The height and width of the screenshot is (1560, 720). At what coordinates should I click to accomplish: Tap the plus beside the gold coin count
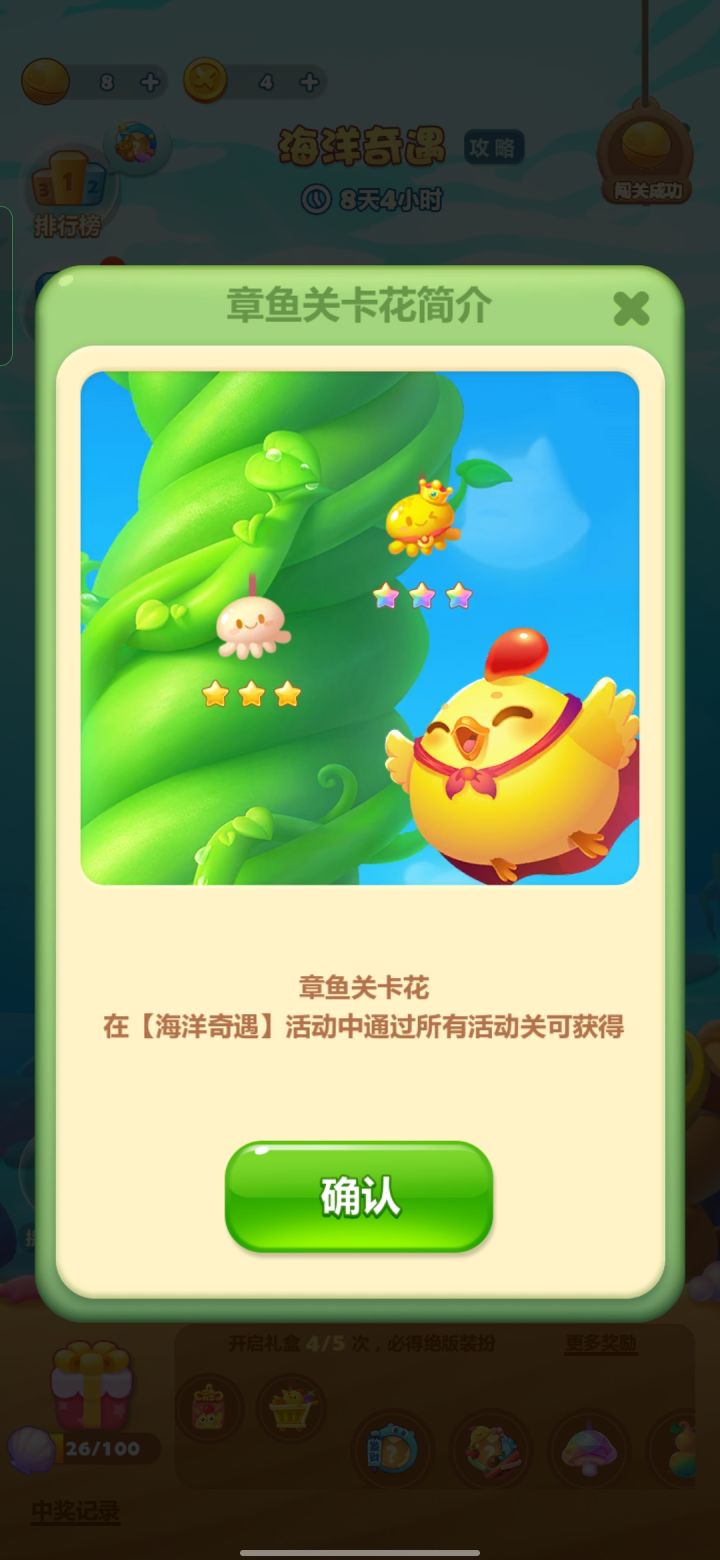[x=150, y=83]
